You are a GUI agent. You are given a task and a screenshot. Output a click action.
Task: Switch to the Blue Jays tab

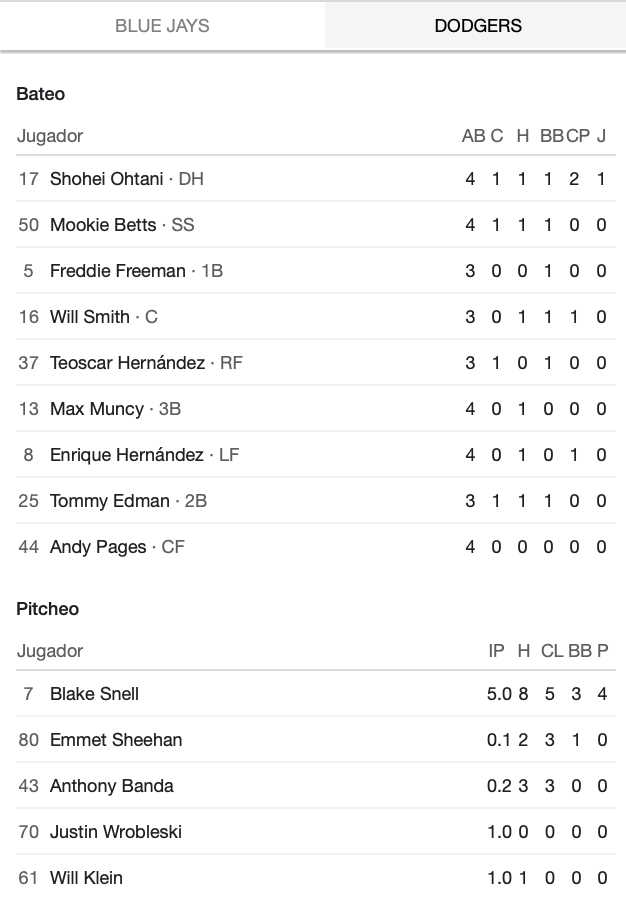[x=162, y=26]
